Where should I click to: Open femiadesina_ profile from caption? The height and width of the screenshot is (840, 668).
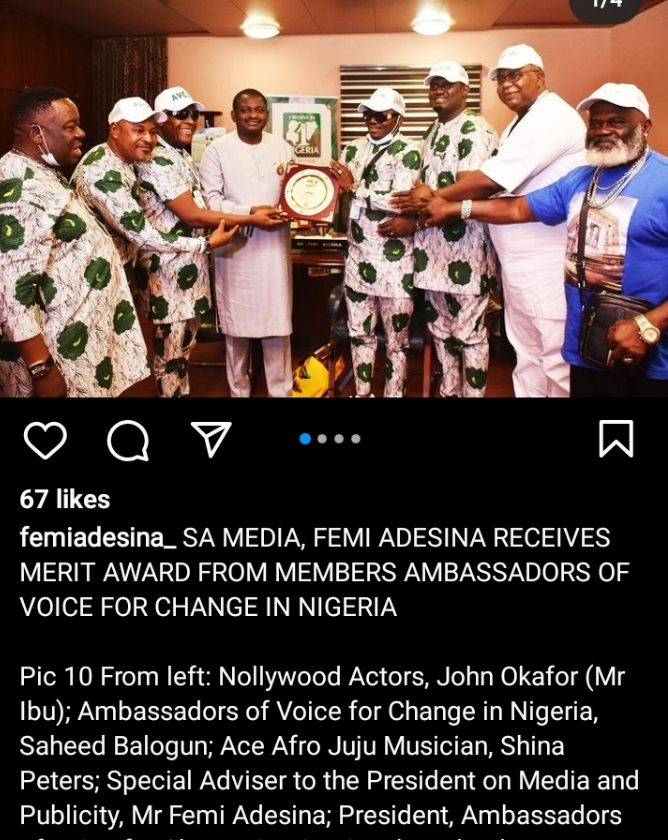98,538
